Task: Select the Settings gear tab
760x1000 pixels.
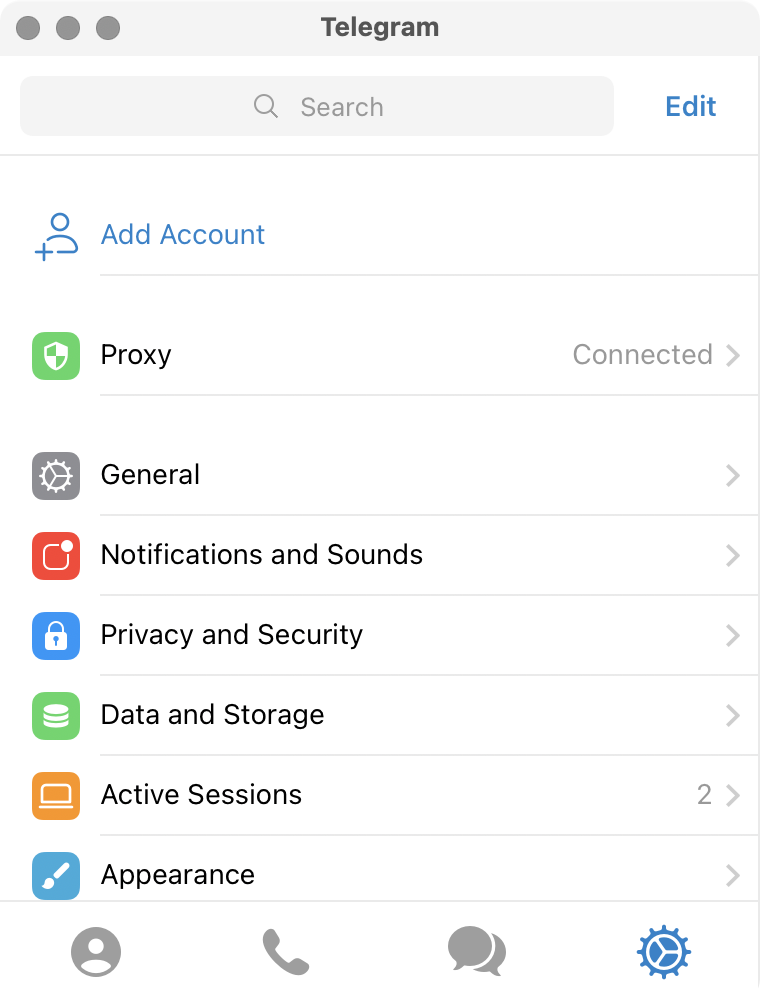Action: click(x=664, y=951)
